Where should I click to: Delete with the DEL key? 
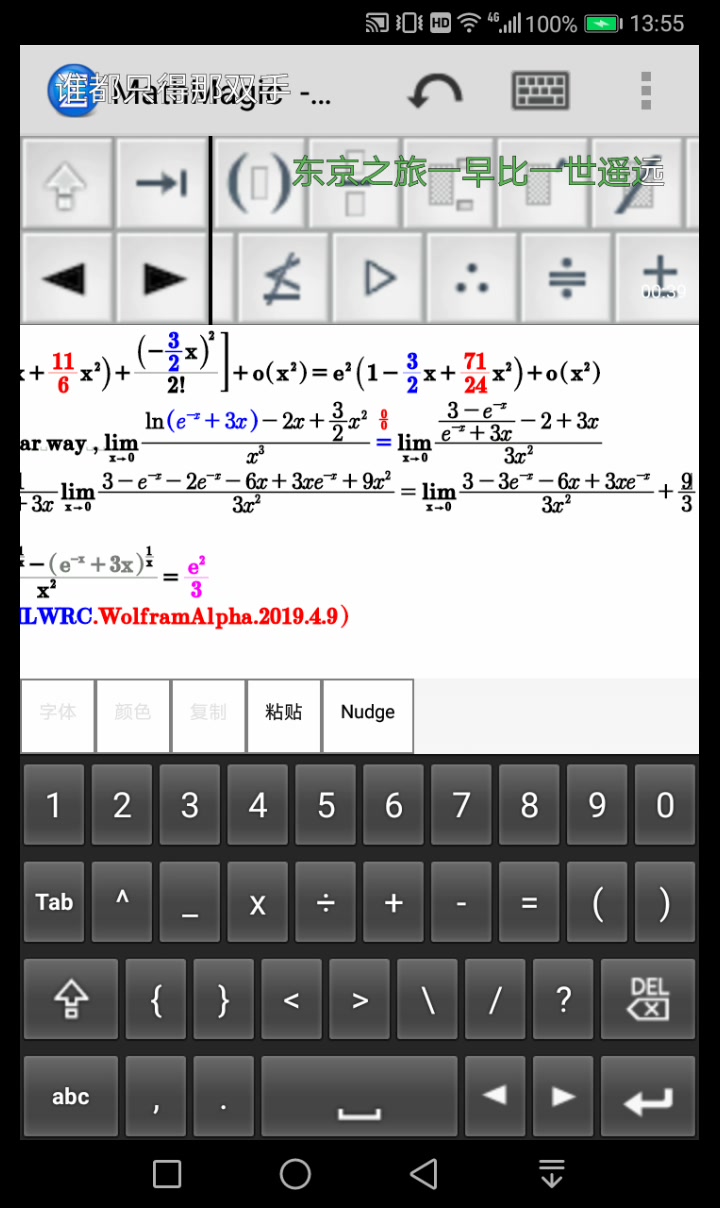(648, 998)
